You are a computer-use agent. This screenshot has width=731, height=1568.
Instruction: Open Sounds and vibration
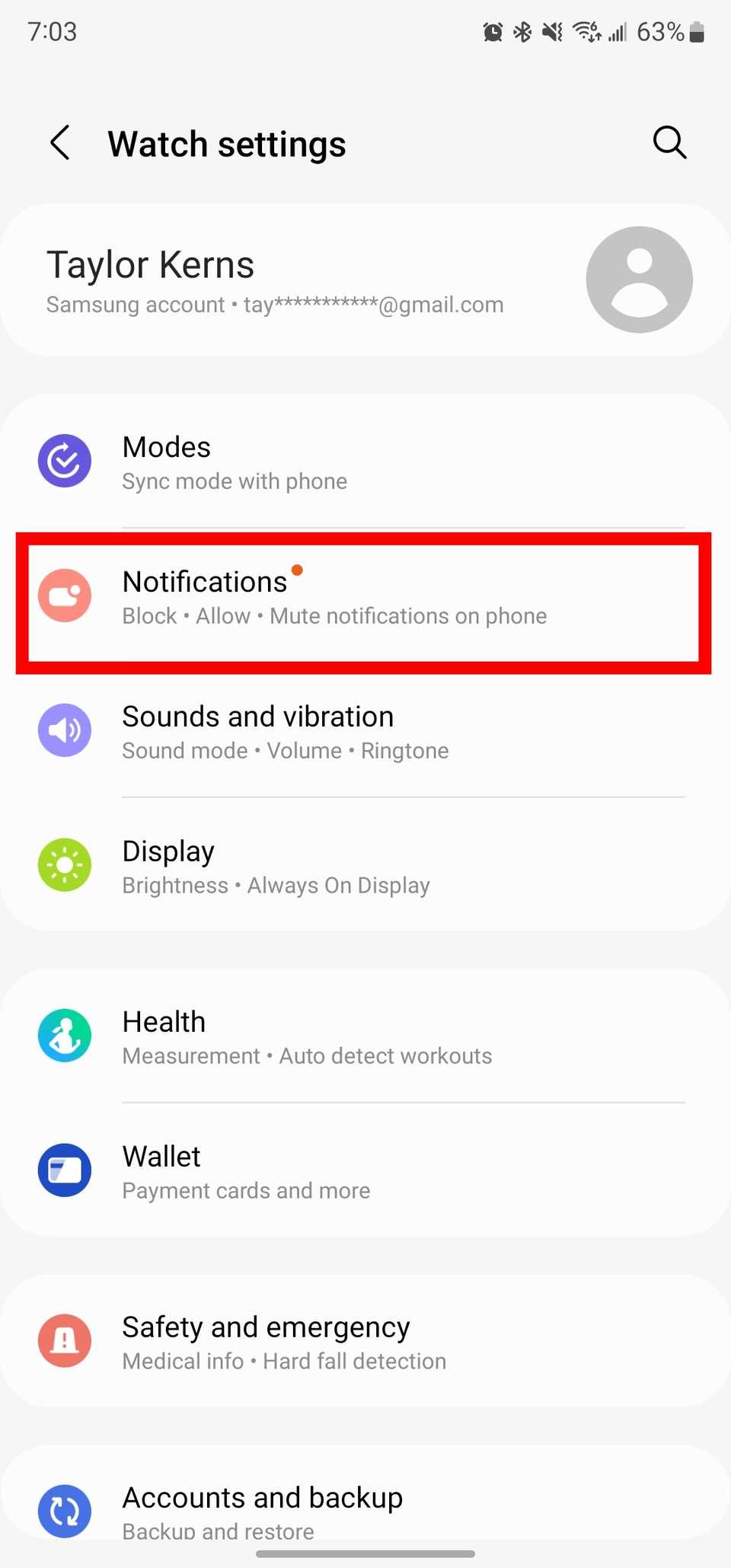click(365, 731)
